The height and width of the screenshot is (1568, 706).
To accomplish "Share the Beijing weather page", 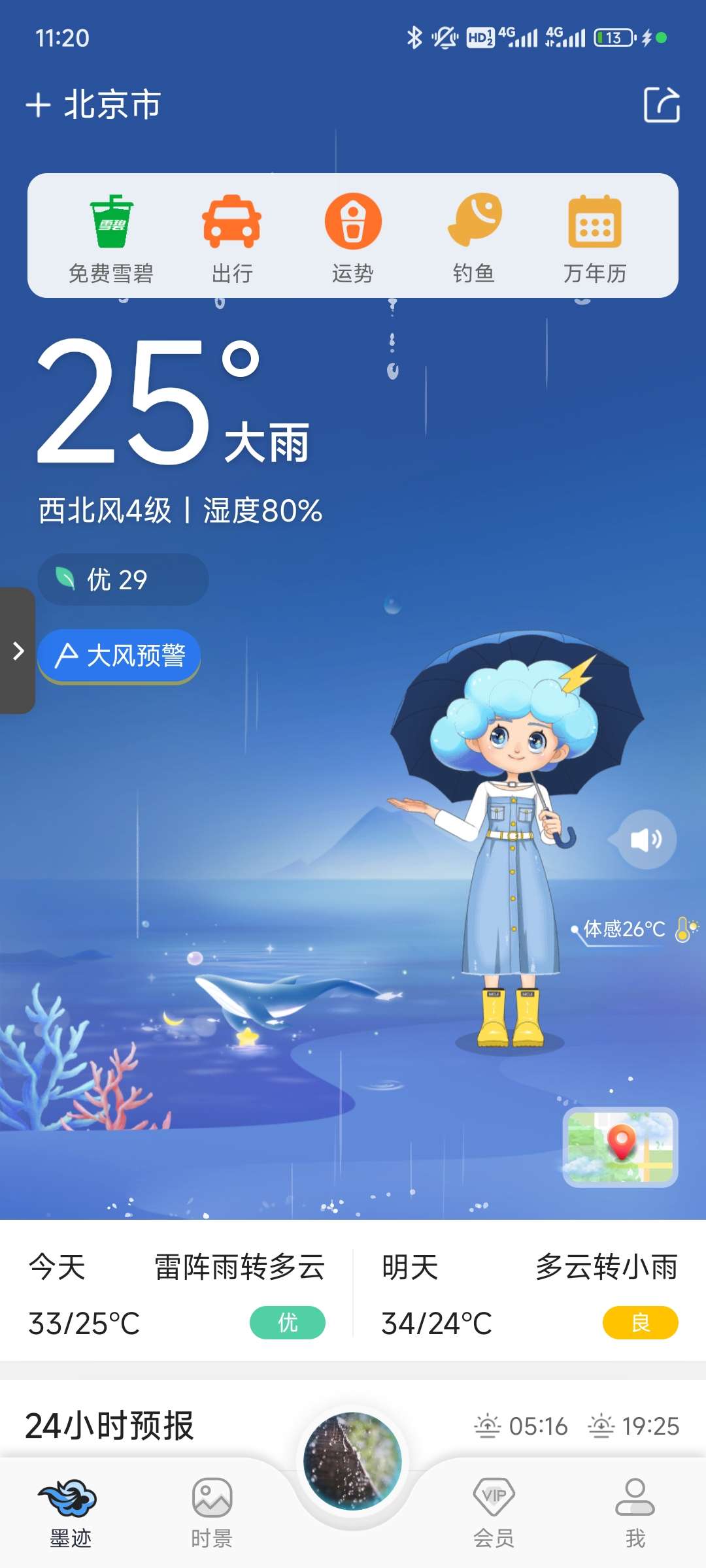I will pyautogui.click(x=662, y=105).
